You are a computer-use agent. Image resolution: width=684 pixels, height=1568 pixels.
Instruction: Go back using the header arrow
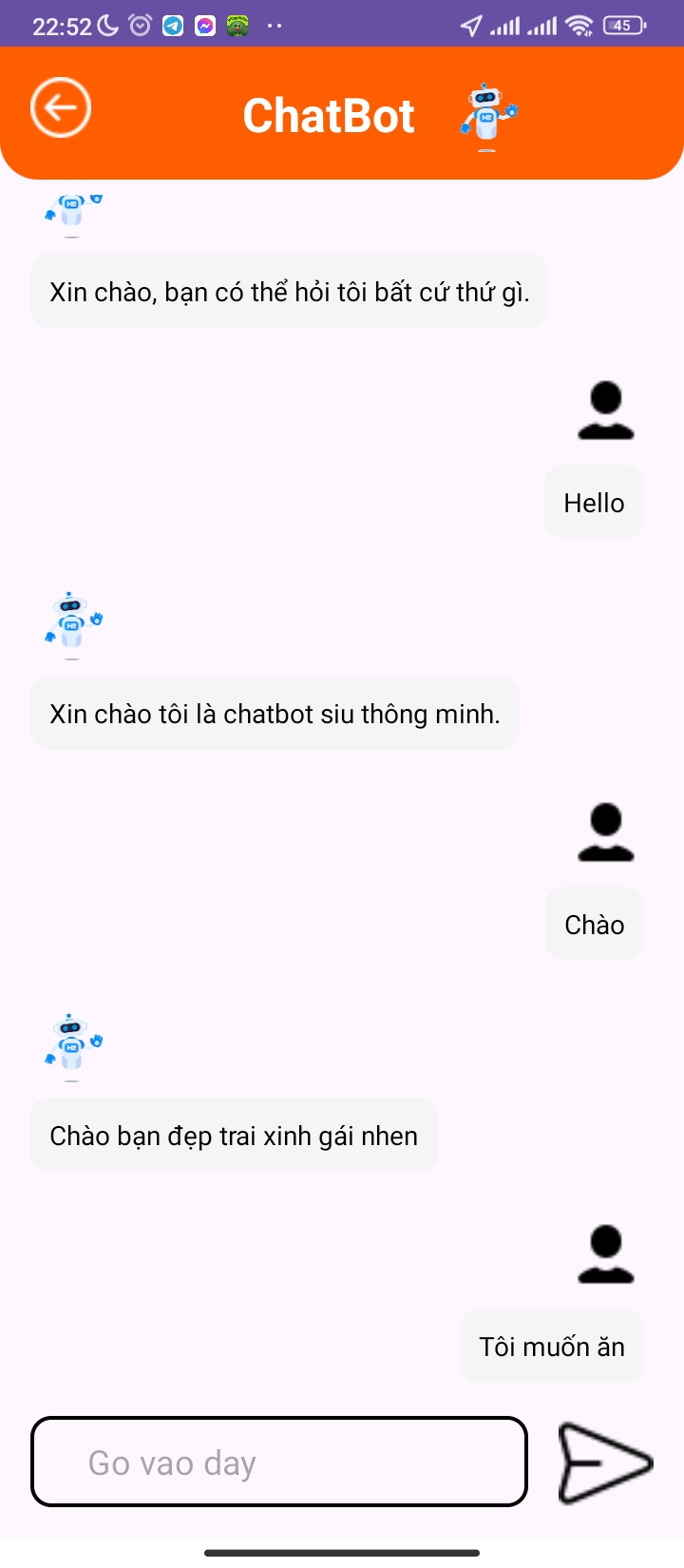coord(61,107)
